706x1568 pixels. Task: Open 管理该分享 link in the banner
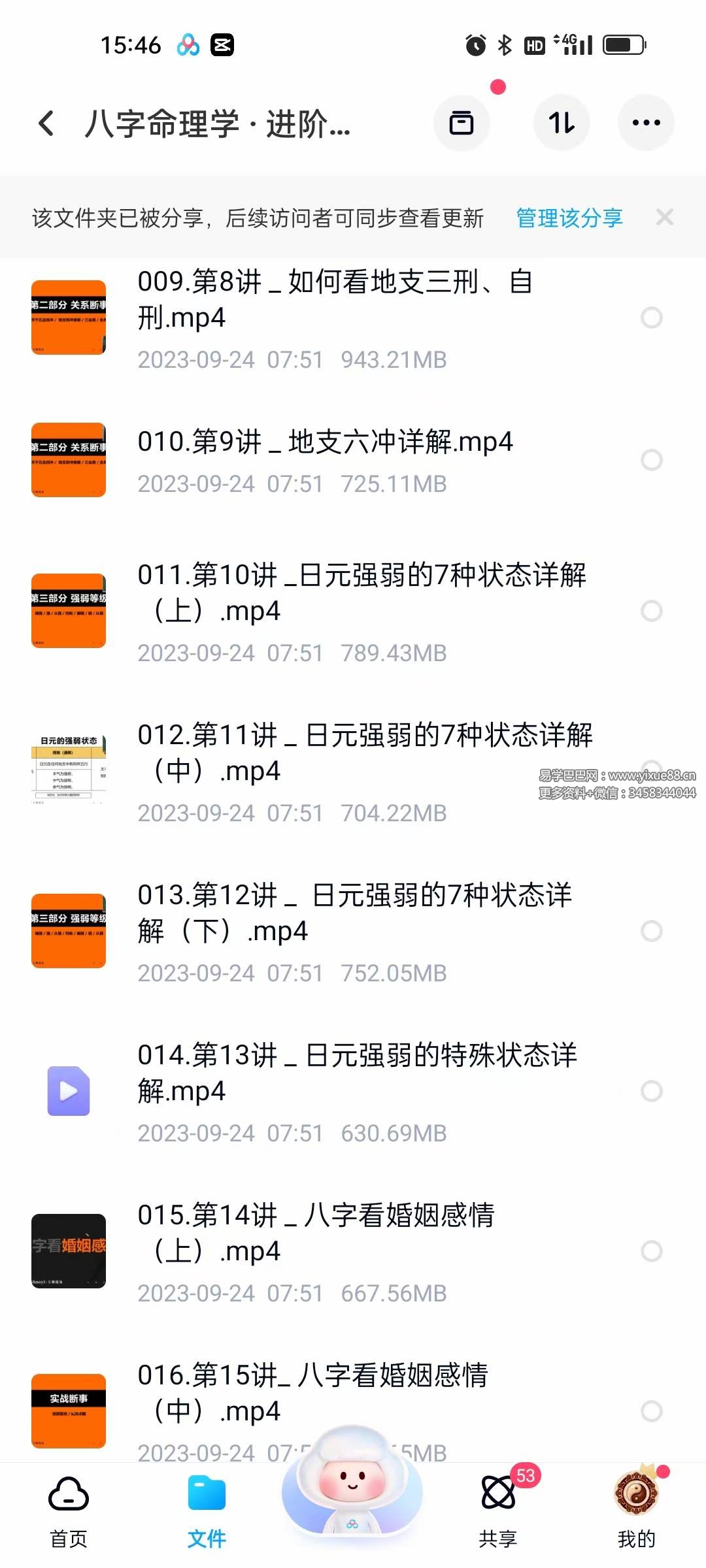tap(568, 218)
